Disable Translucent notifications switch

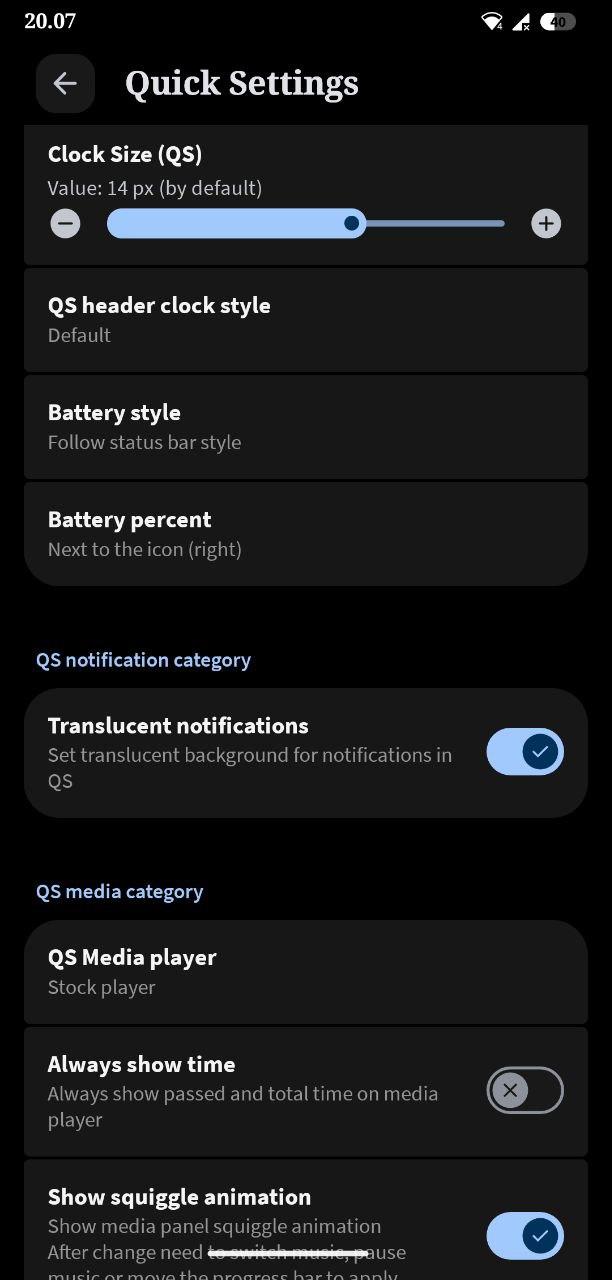tap(525, 752)
